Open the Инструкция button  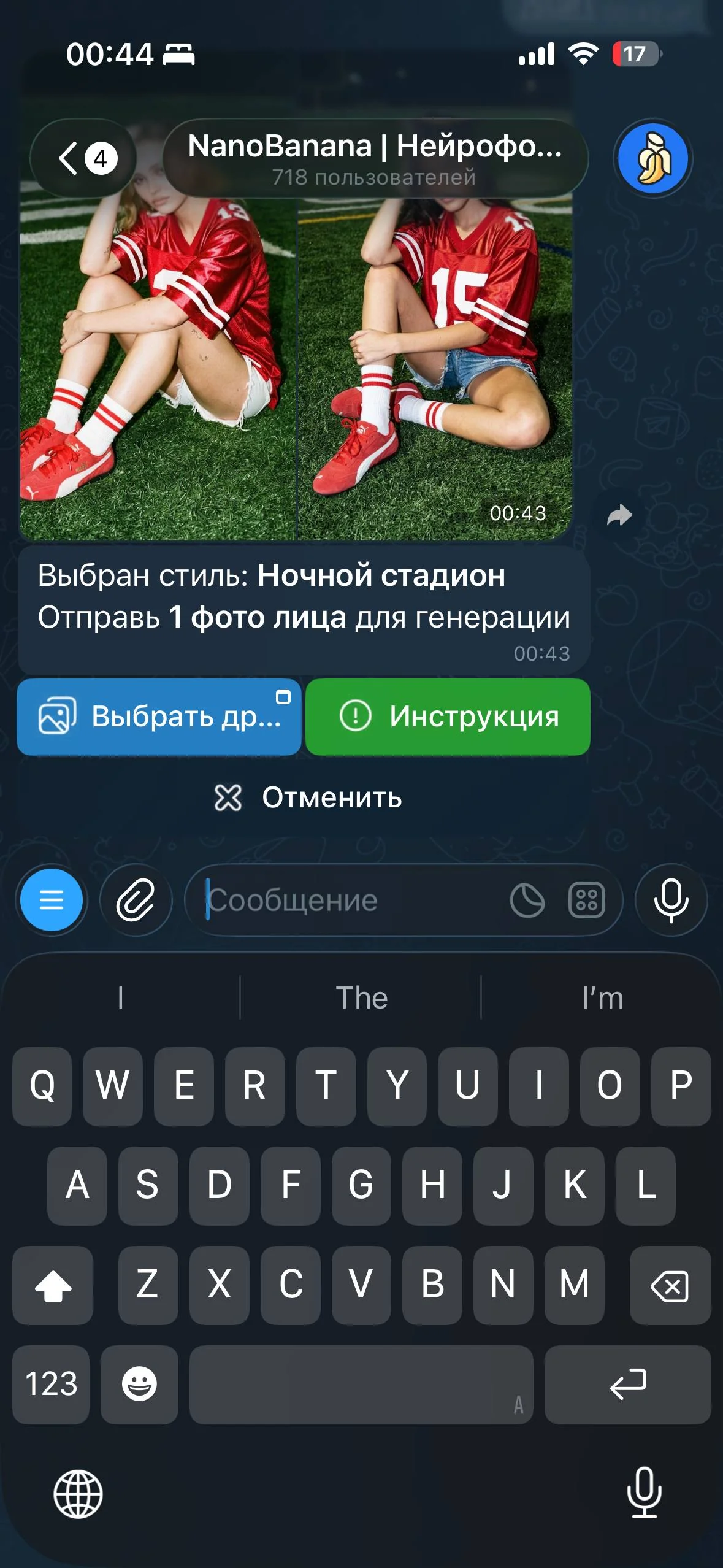click(x=448, y=717)
